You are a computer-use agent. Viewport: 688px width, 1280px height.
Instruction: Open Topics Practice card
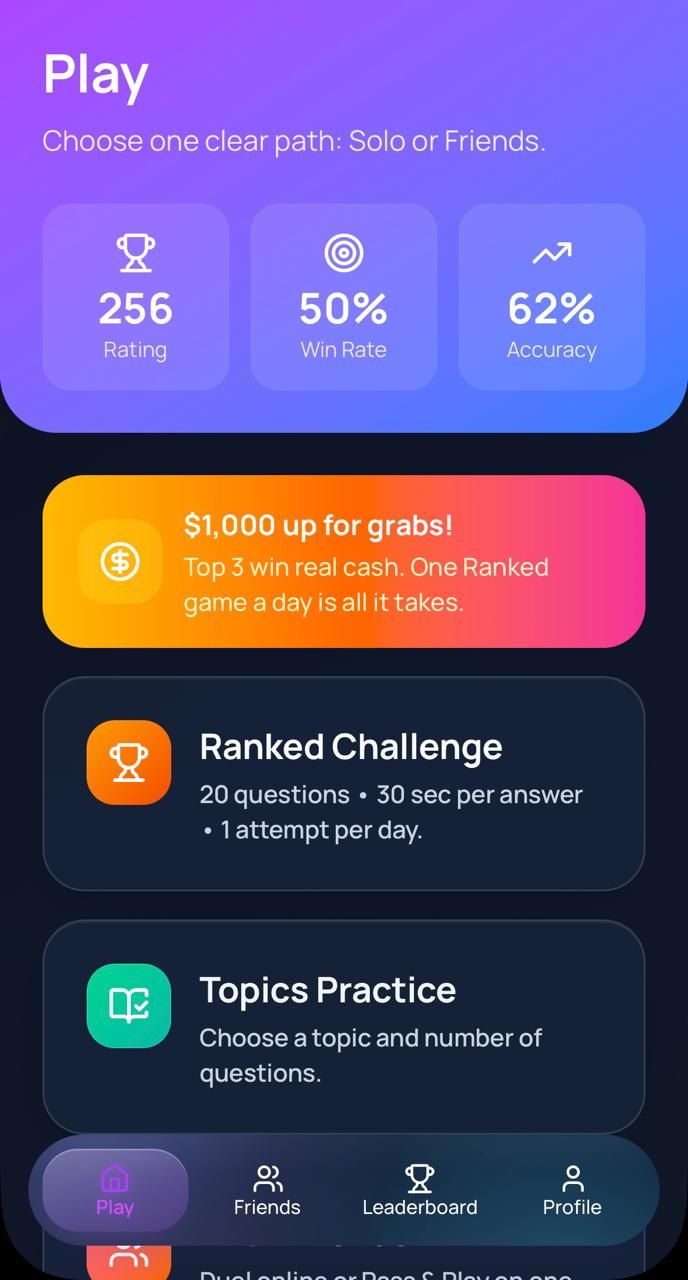(x=343, y=1026)
